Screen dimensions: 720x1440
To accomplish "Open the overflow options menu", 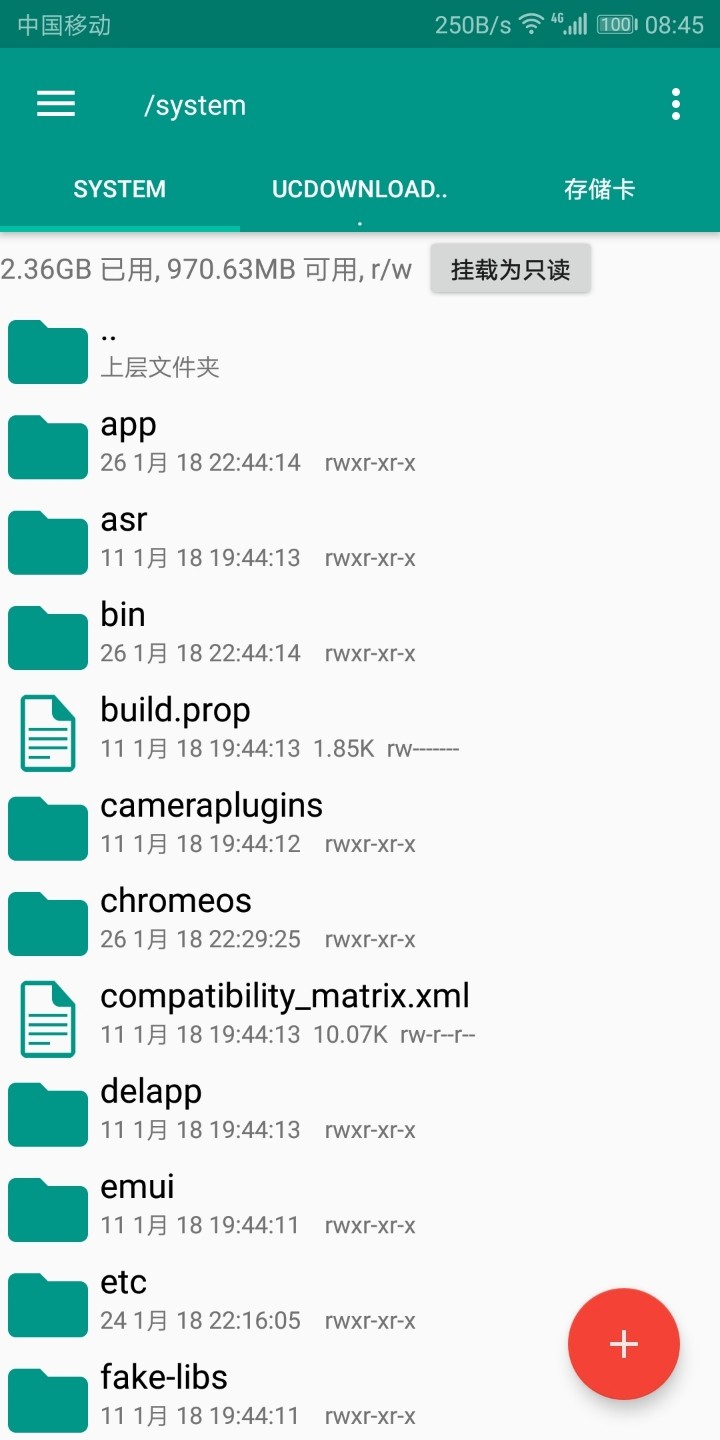I will tap(676, 104).
